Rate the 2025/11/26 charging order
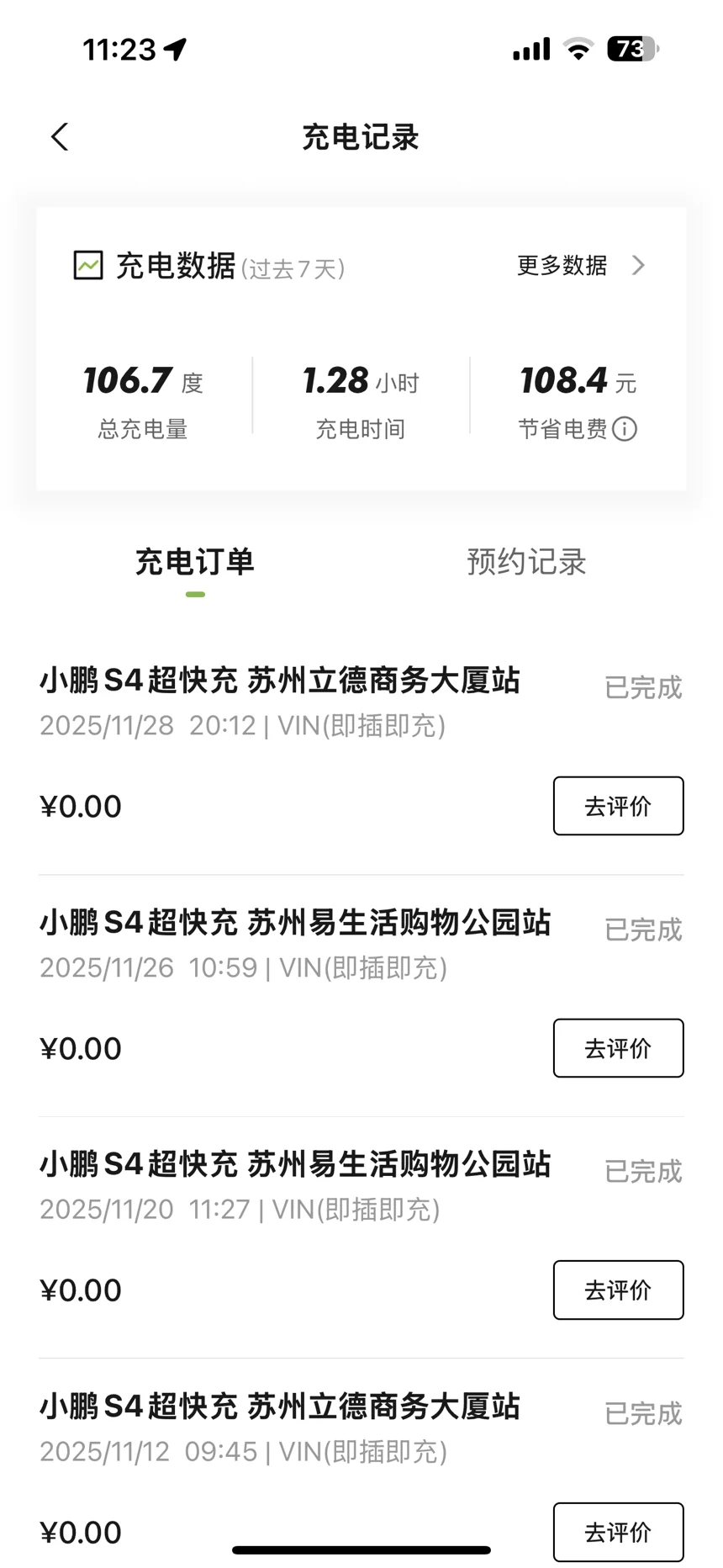Viewport: 723px width, 1568px height. (618, 1048)
